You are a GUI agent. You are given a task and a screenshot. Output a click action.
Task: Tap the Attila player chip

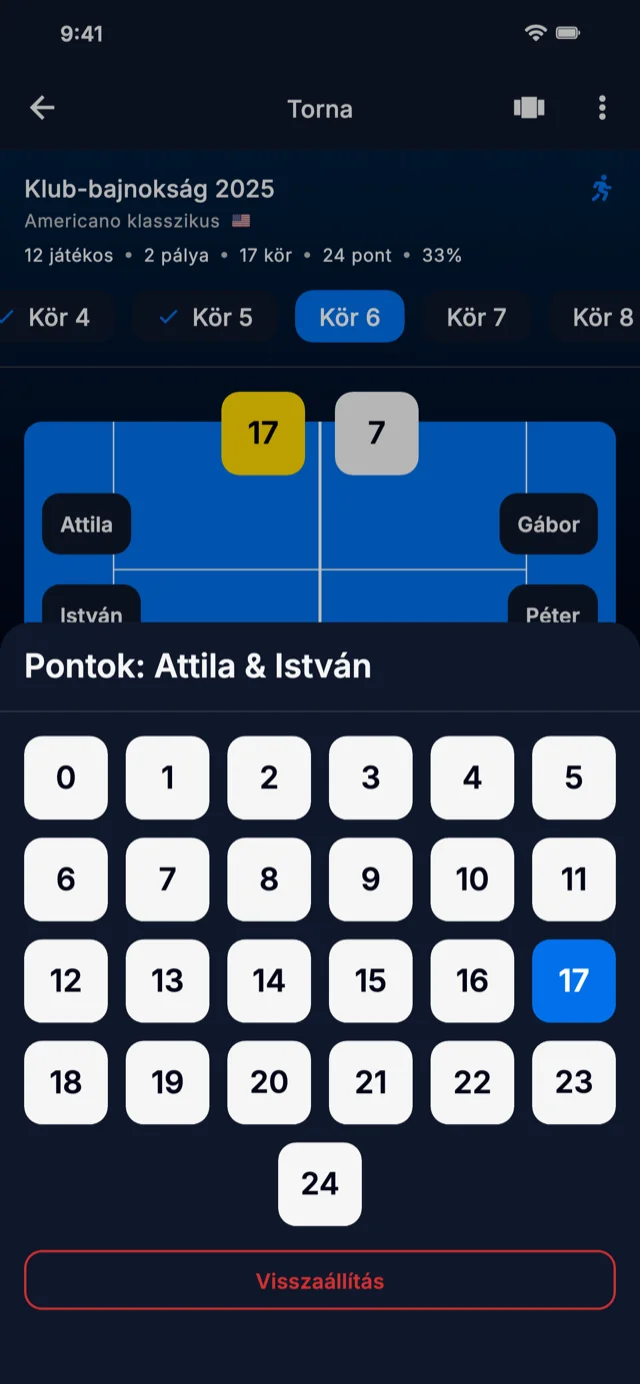click(86, 524)
